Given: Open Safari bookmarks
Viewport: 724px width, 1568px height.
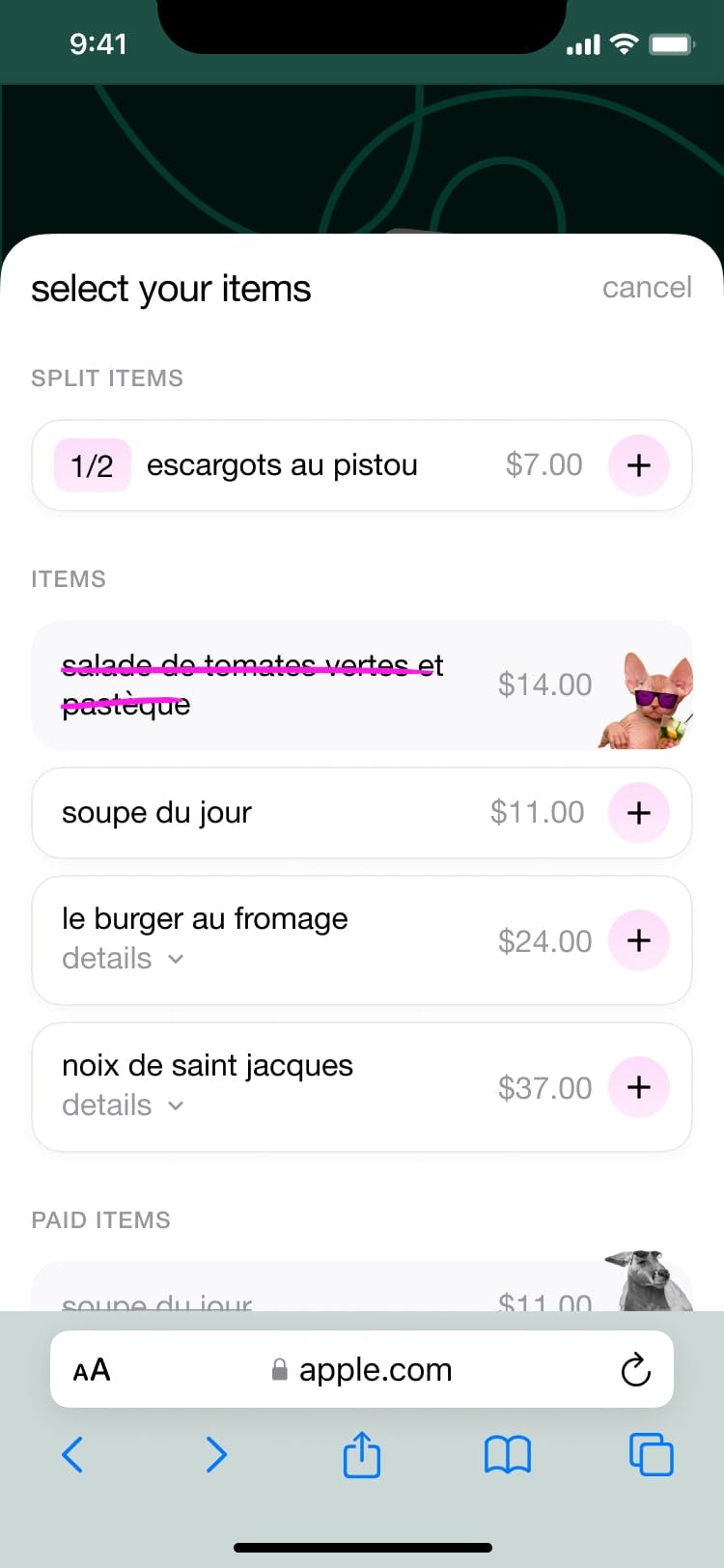Looking at the screenshot, I should coord(508,1454).
